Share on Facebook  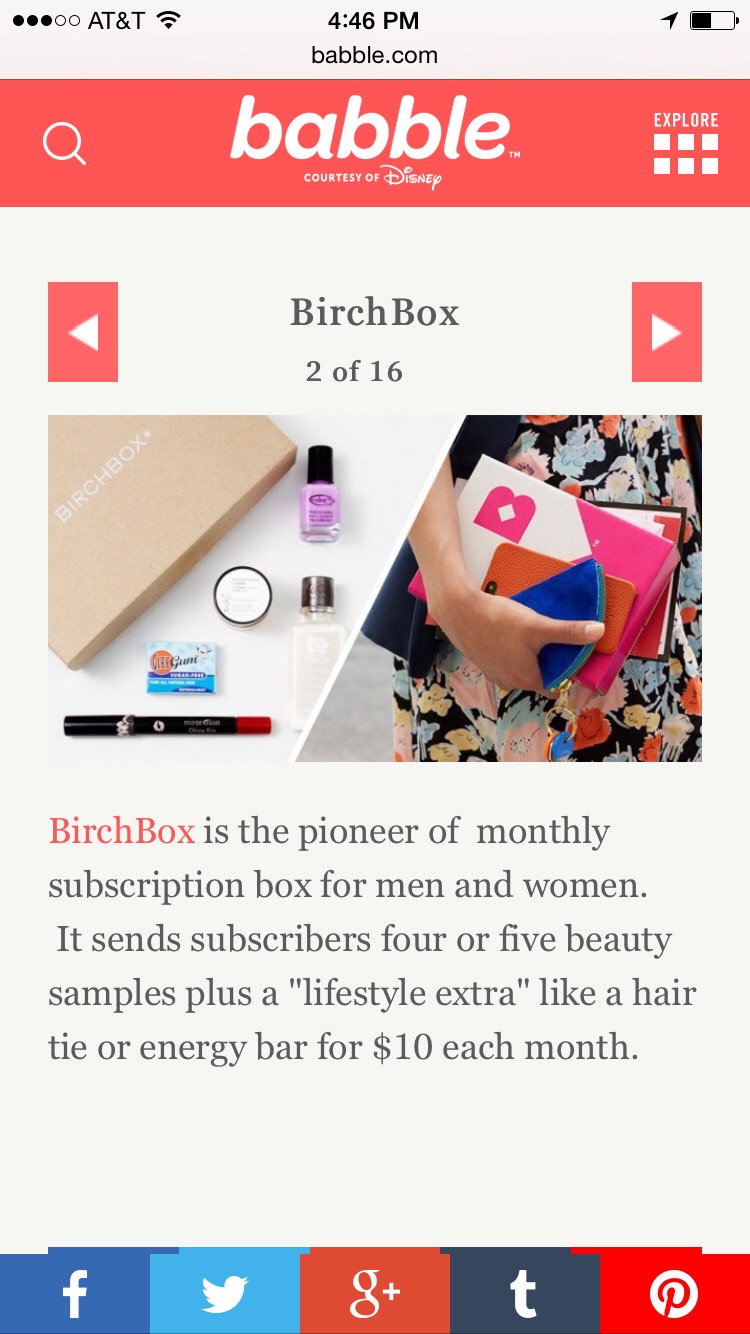pos(75,1294)
